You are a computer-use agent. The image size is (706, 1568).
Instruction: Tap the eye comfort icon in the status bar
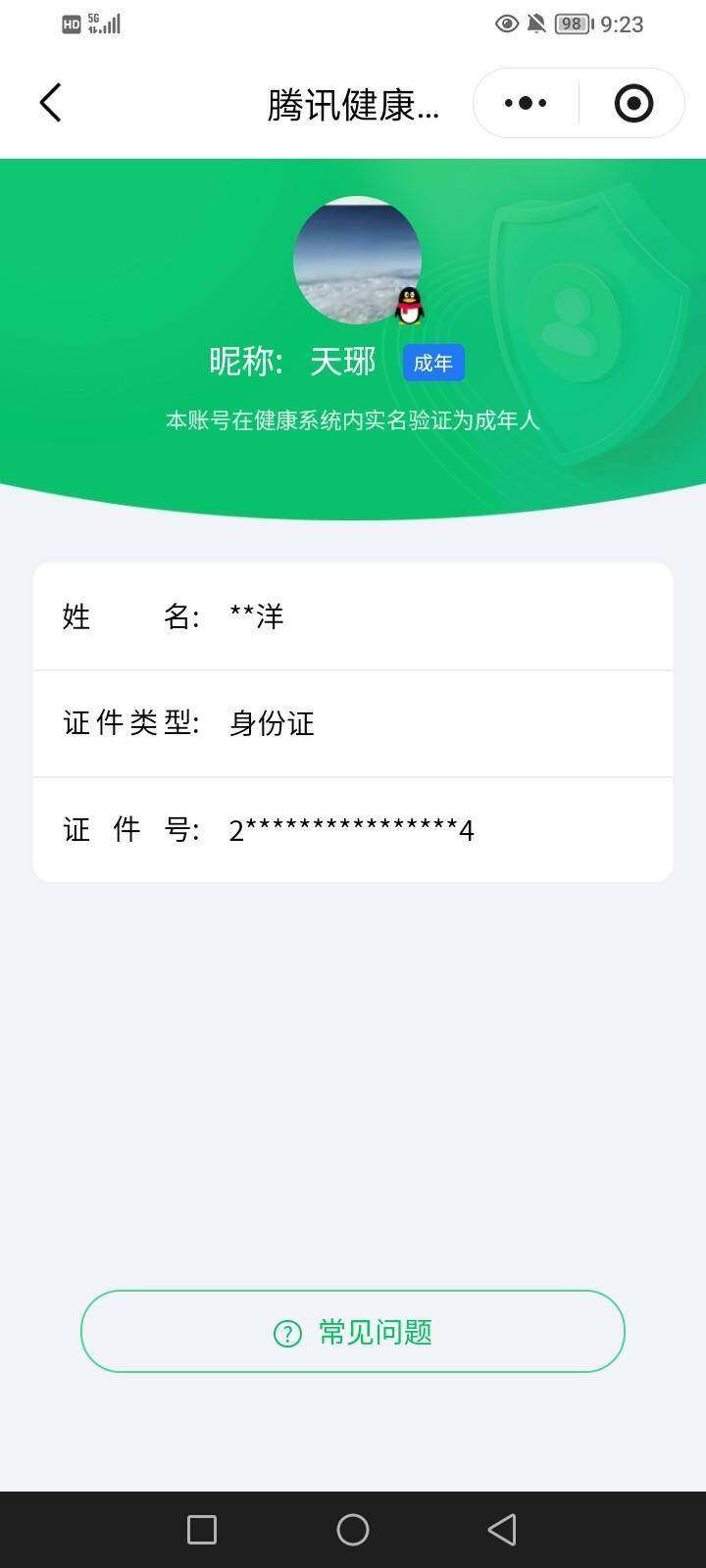[505, 24]
